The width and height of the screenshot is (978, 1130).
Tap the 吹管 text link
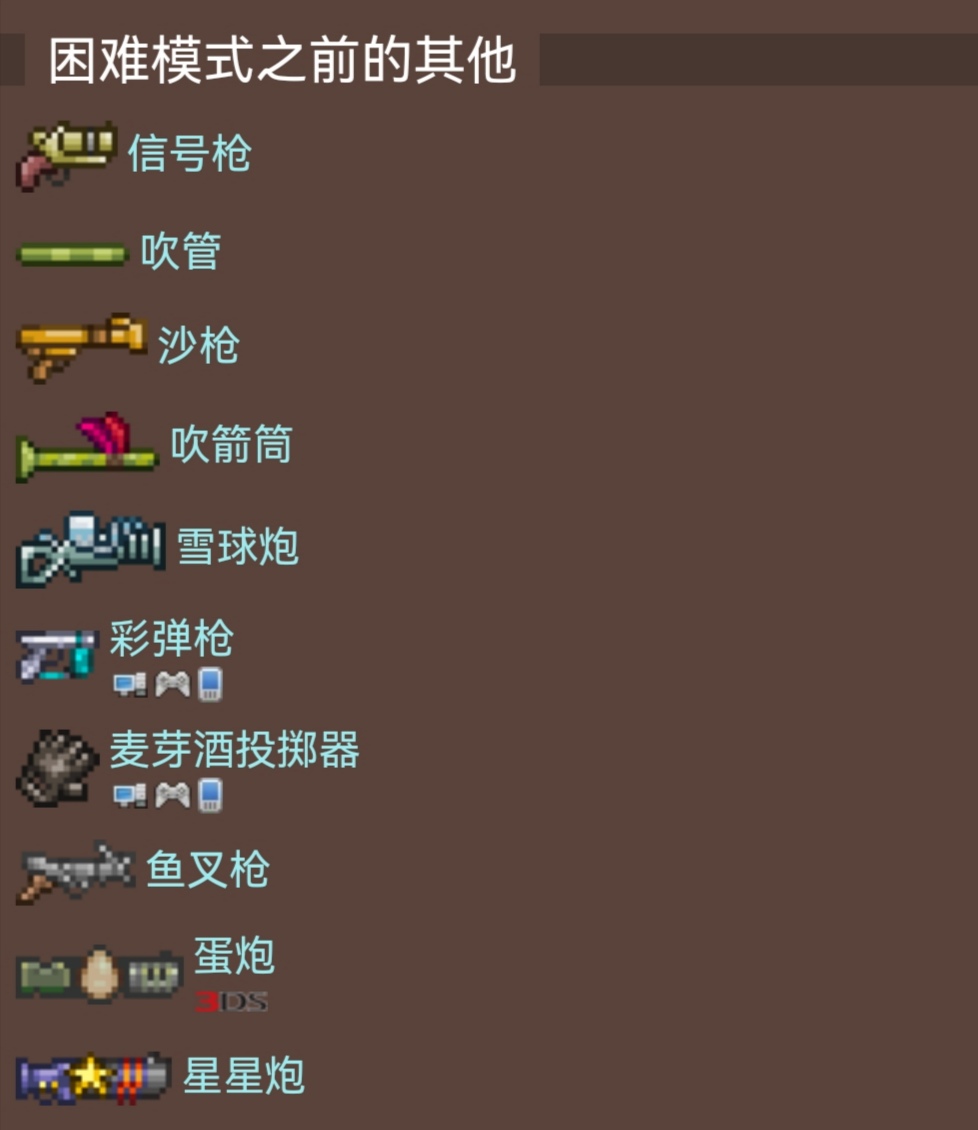(180, 251)
